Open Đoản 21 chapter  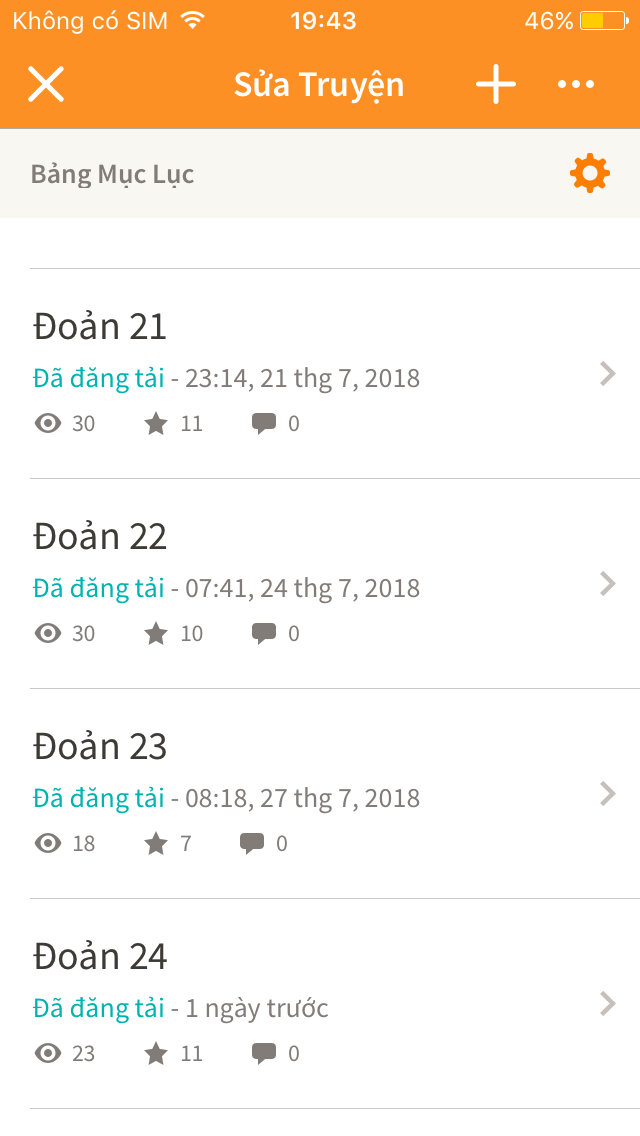click(335, 374)
